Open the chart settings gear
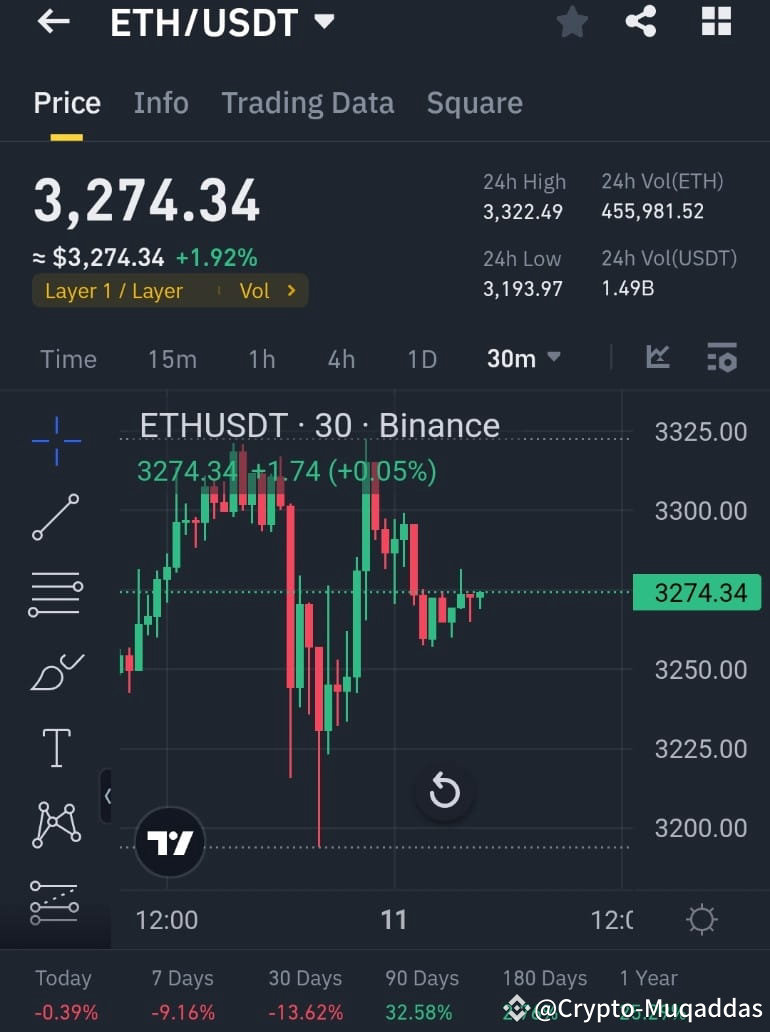Screen dimensions: 770x1032 tap(701, 919)
